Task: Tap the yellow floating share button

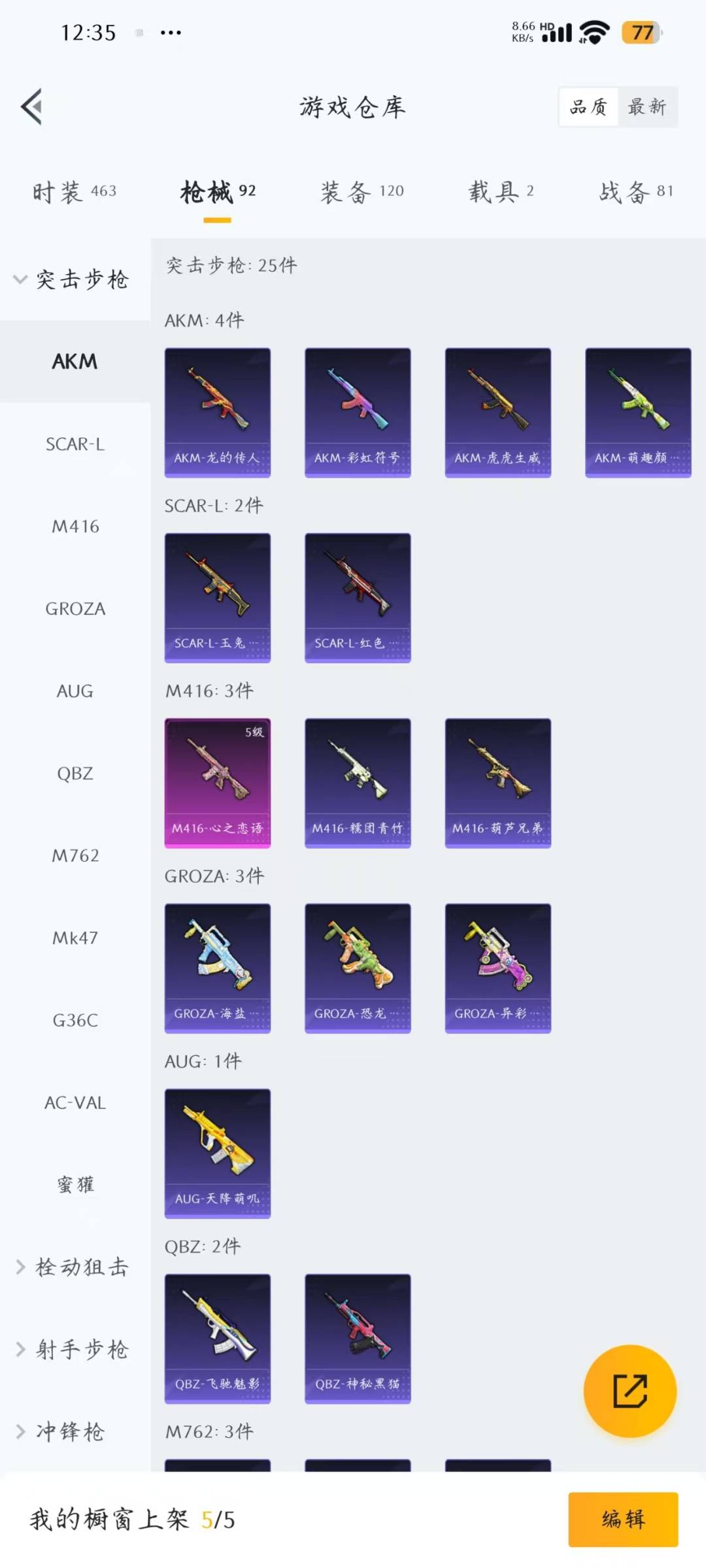Action: (630, 1391)
